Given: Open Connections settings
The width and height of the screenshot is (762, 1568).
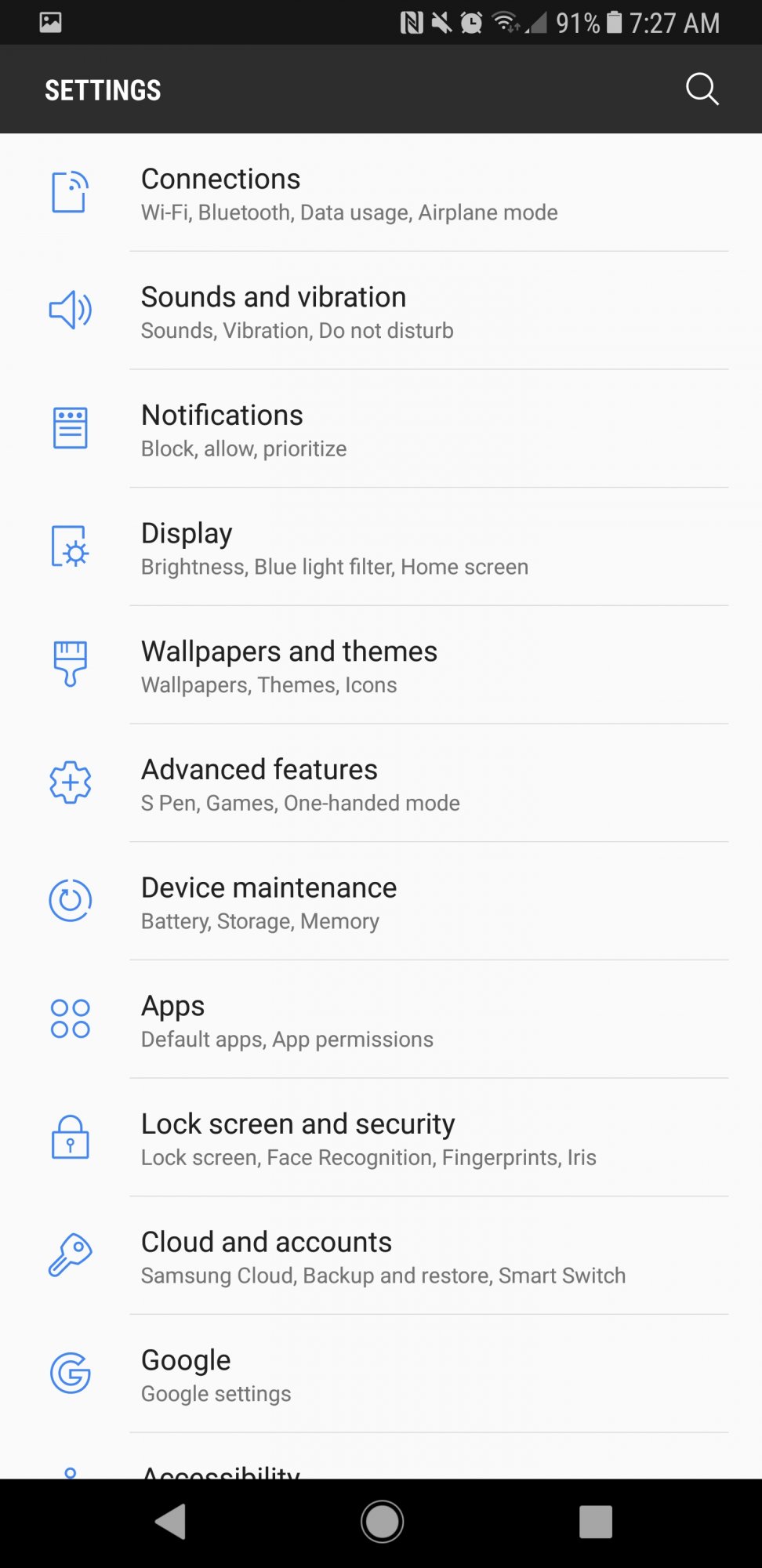Looking at the screenshot, I should click(381, 193).
